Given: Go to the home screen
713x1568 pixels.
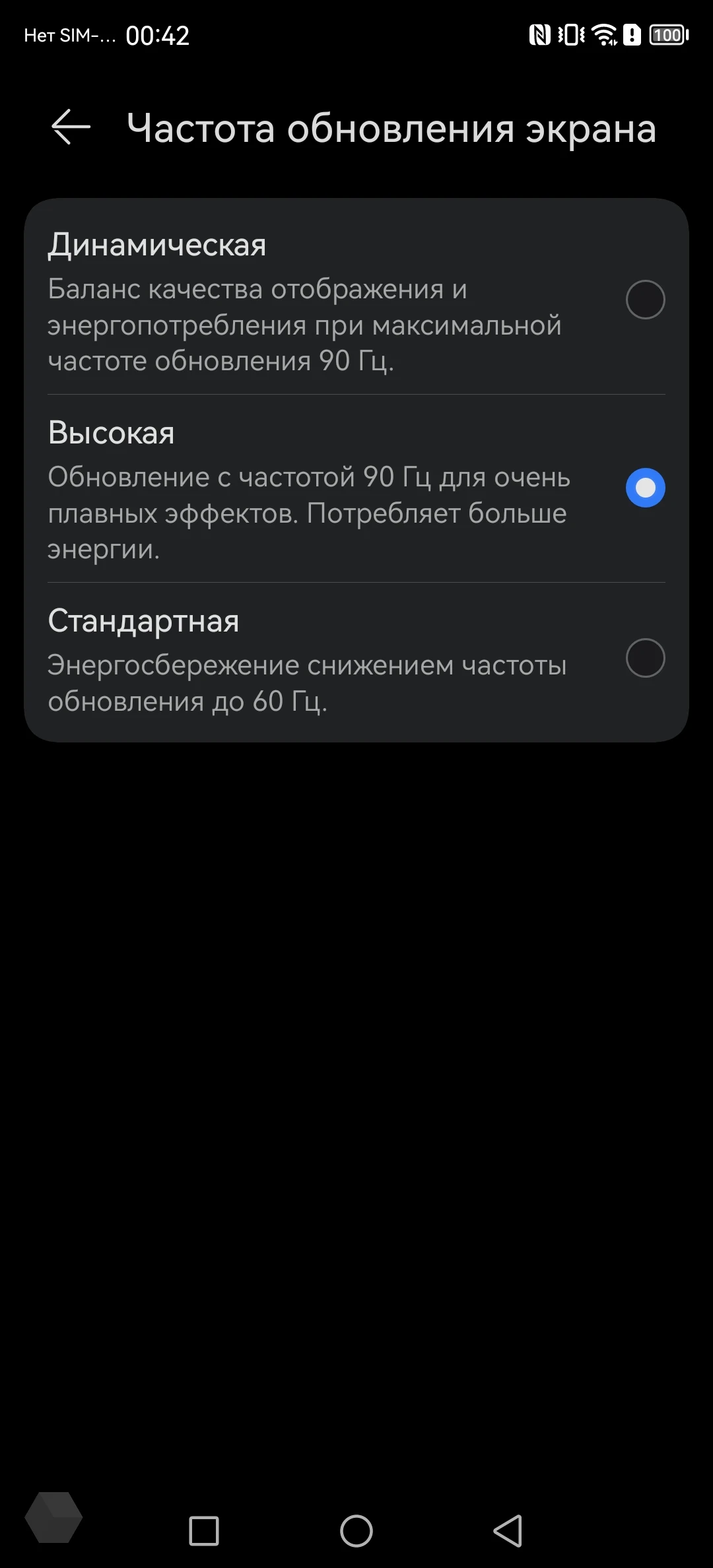Looking at the screenshot, I should [356, 1530].
